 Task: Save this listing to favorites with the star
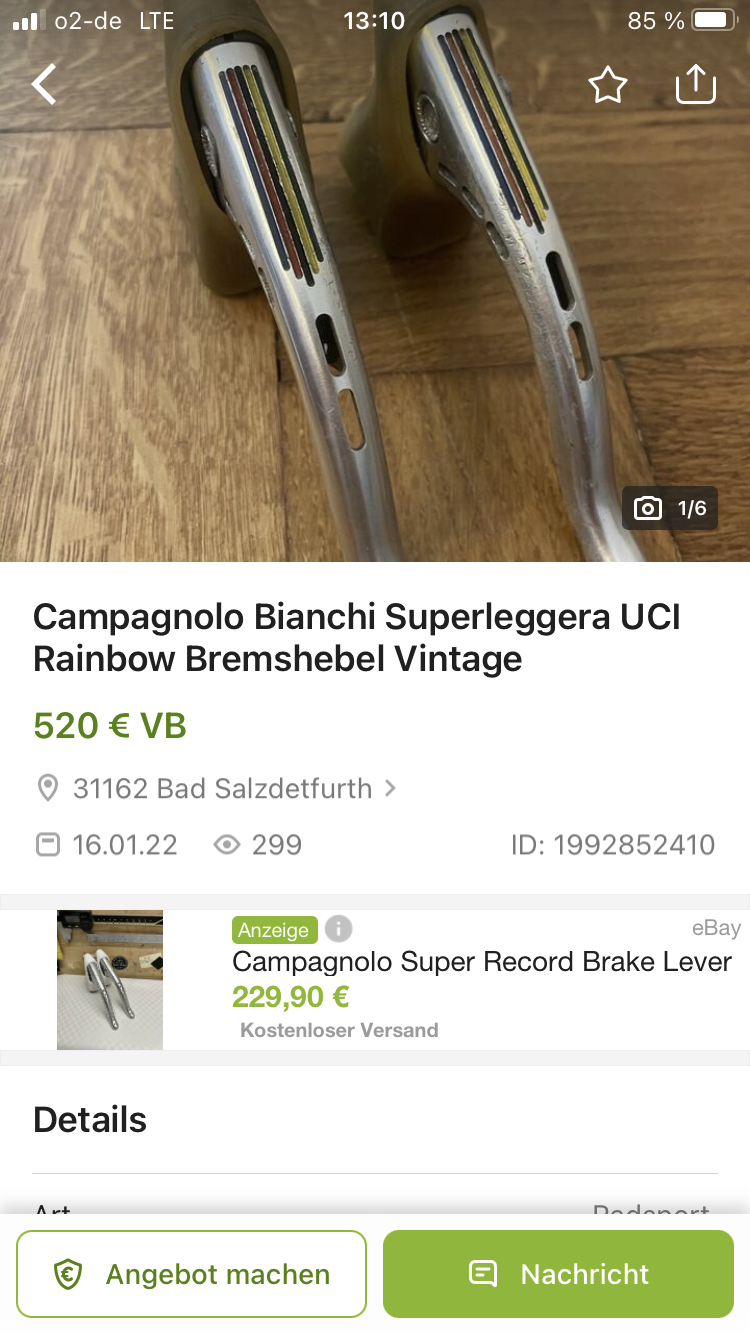608,86
